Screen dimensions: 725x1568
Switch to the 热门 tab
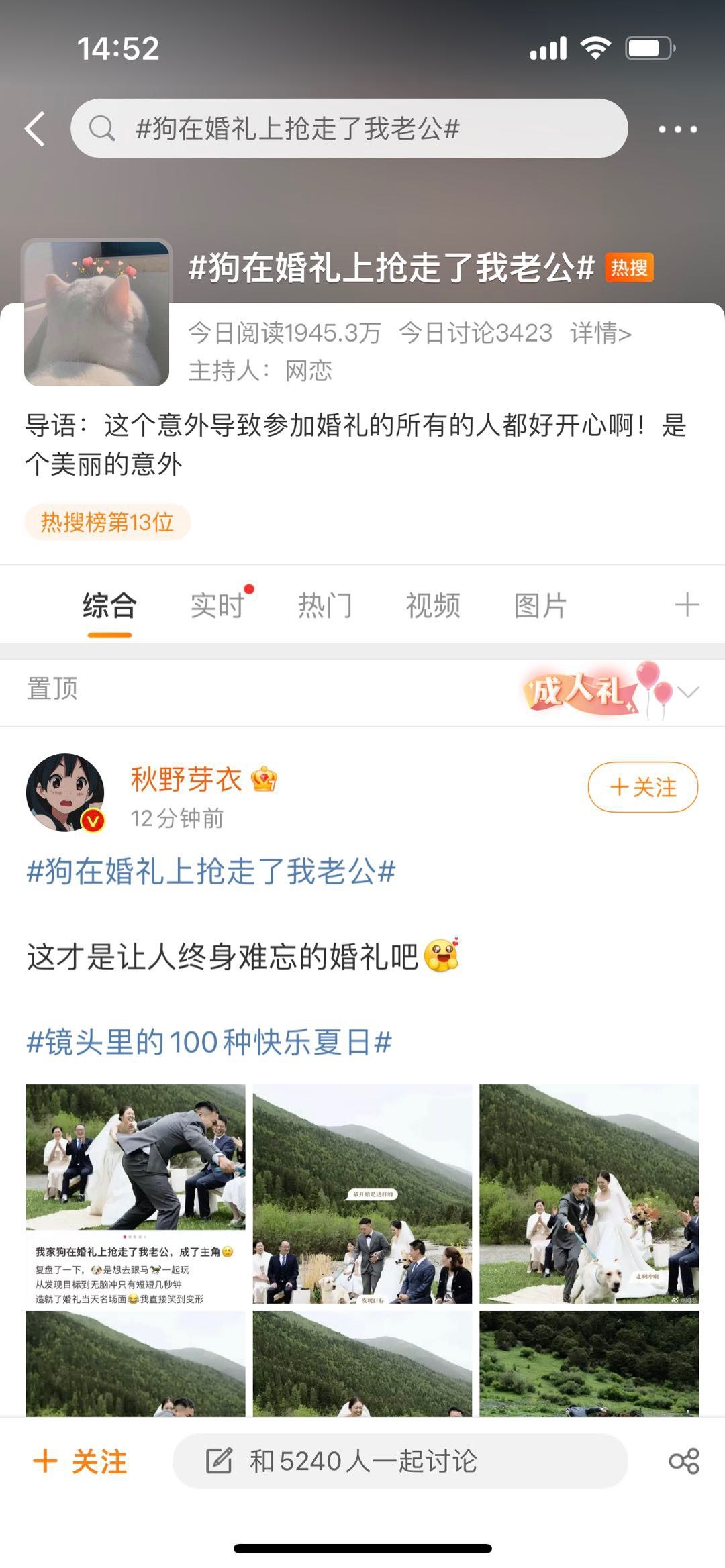click(x=325, y=605)
